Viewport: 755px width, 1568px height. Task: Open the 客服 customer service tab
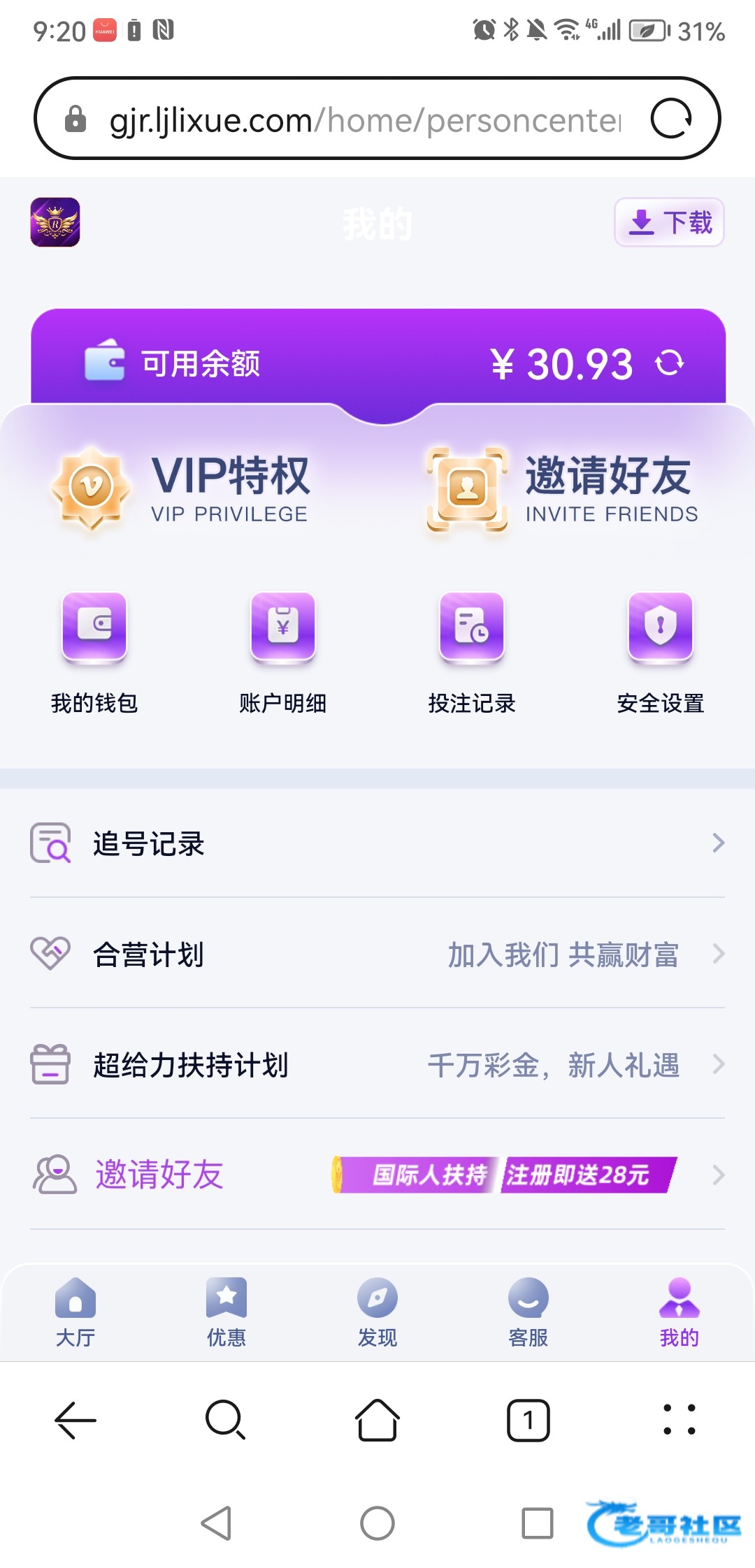pyautogui.click(x=528, y=1312)
